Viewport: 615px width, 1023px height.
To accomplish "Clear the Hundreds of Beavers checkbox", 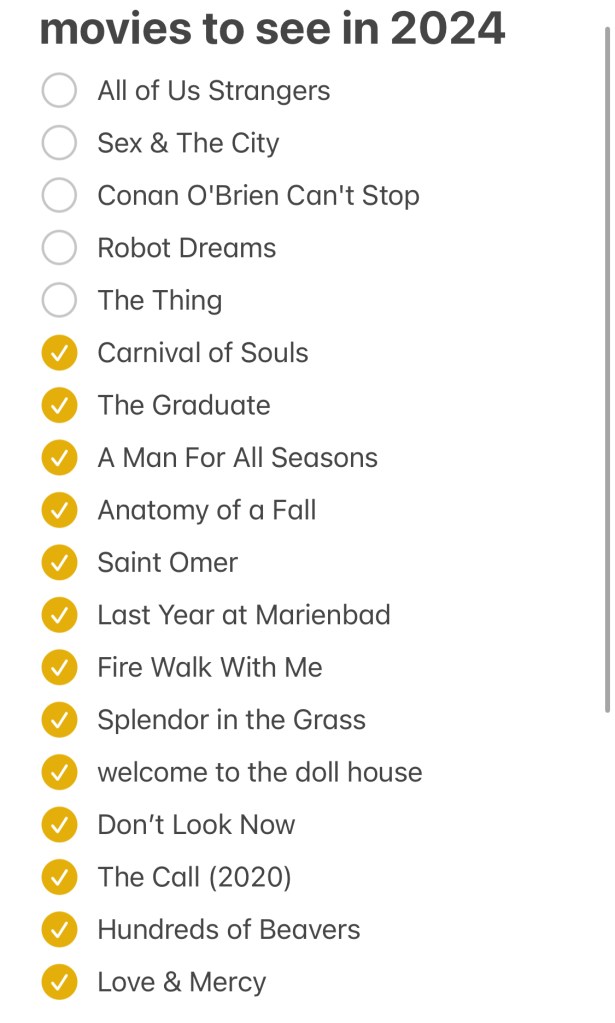I will coord(59,930).
